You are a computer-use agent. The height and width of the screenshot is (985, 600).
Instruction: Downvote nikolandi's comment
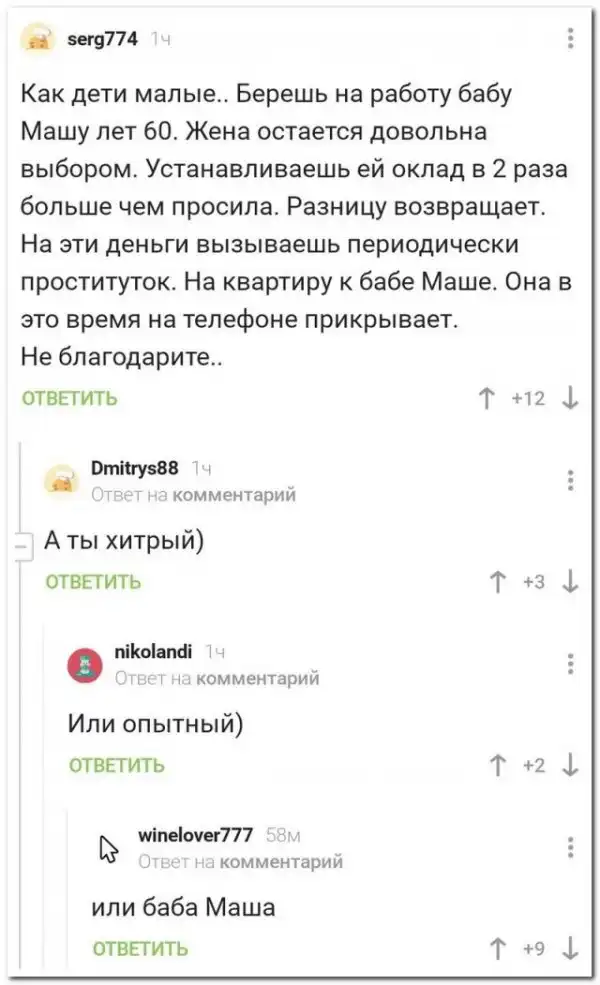coord(570,766)
